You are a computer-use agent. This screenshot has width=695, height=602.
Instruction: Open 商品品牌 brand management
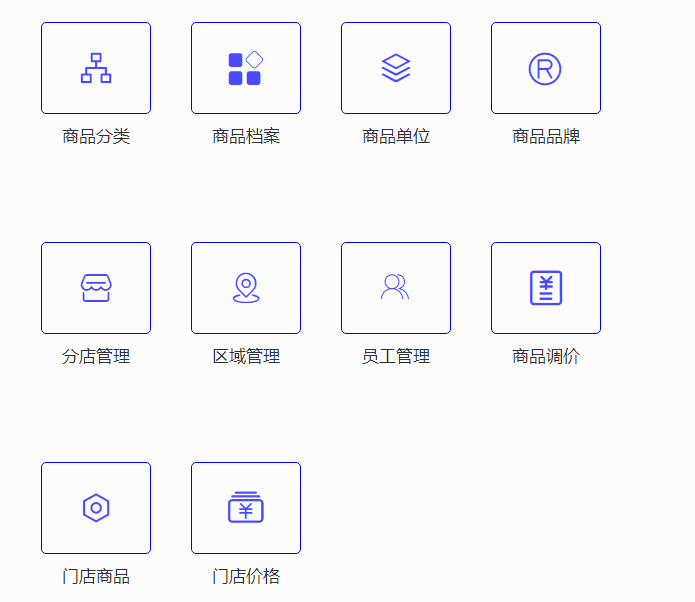click(546, 68)
